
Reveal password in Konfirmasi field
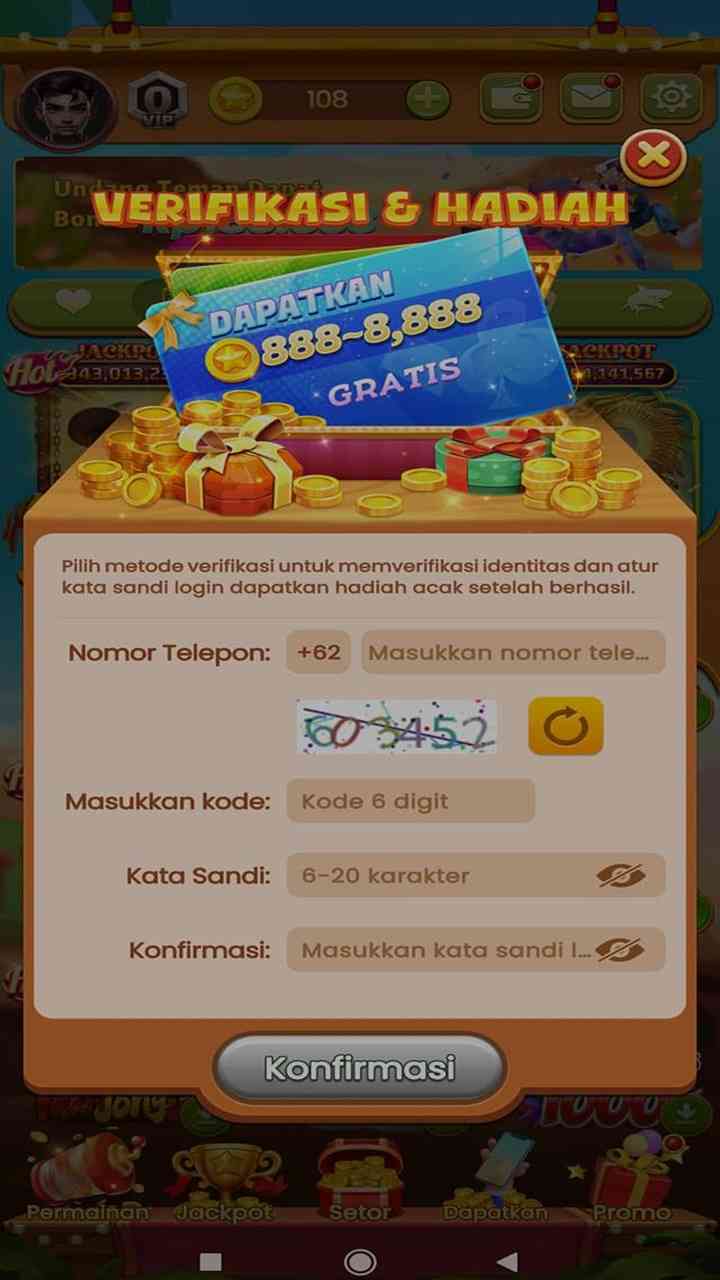620,950
